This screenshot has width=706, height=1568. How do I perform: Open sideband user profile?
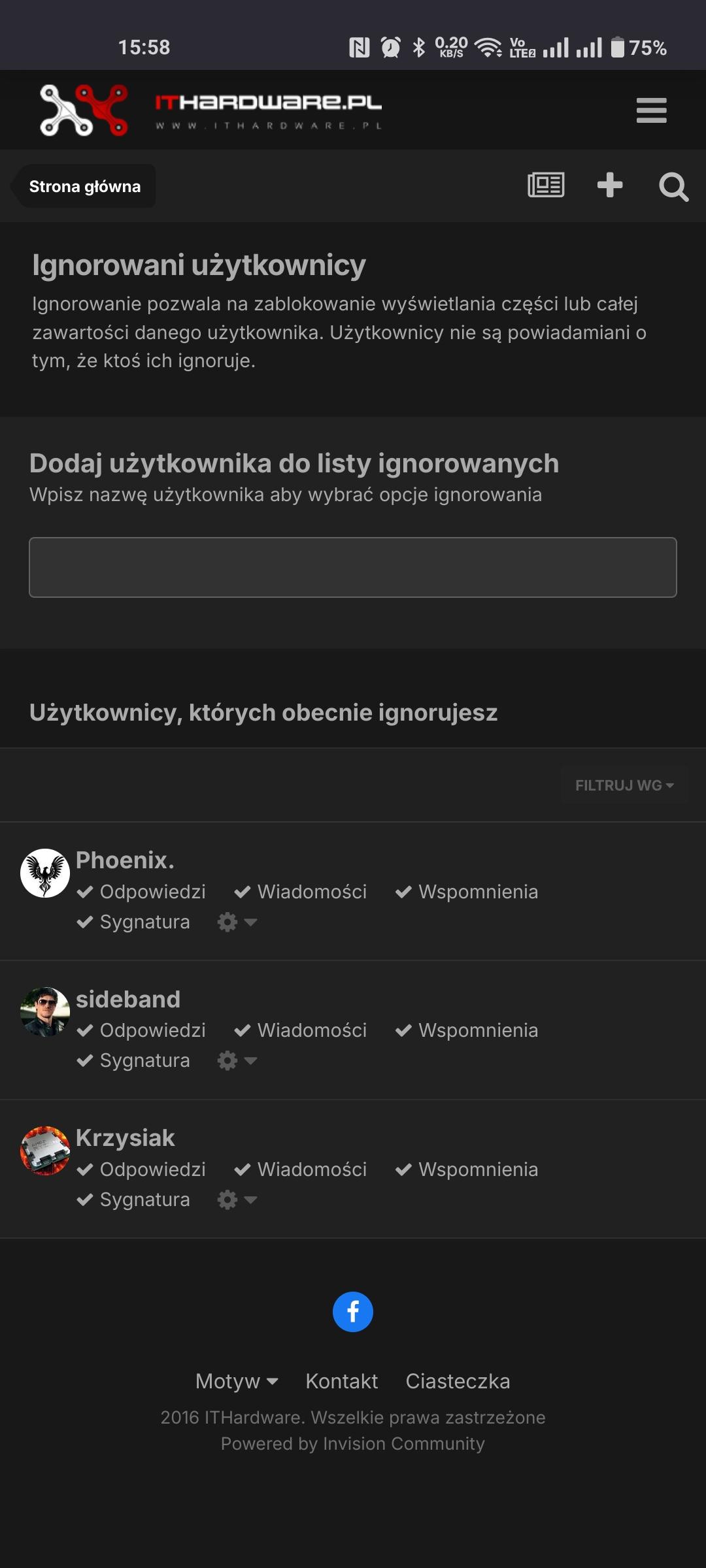(x=128, y=1000)
